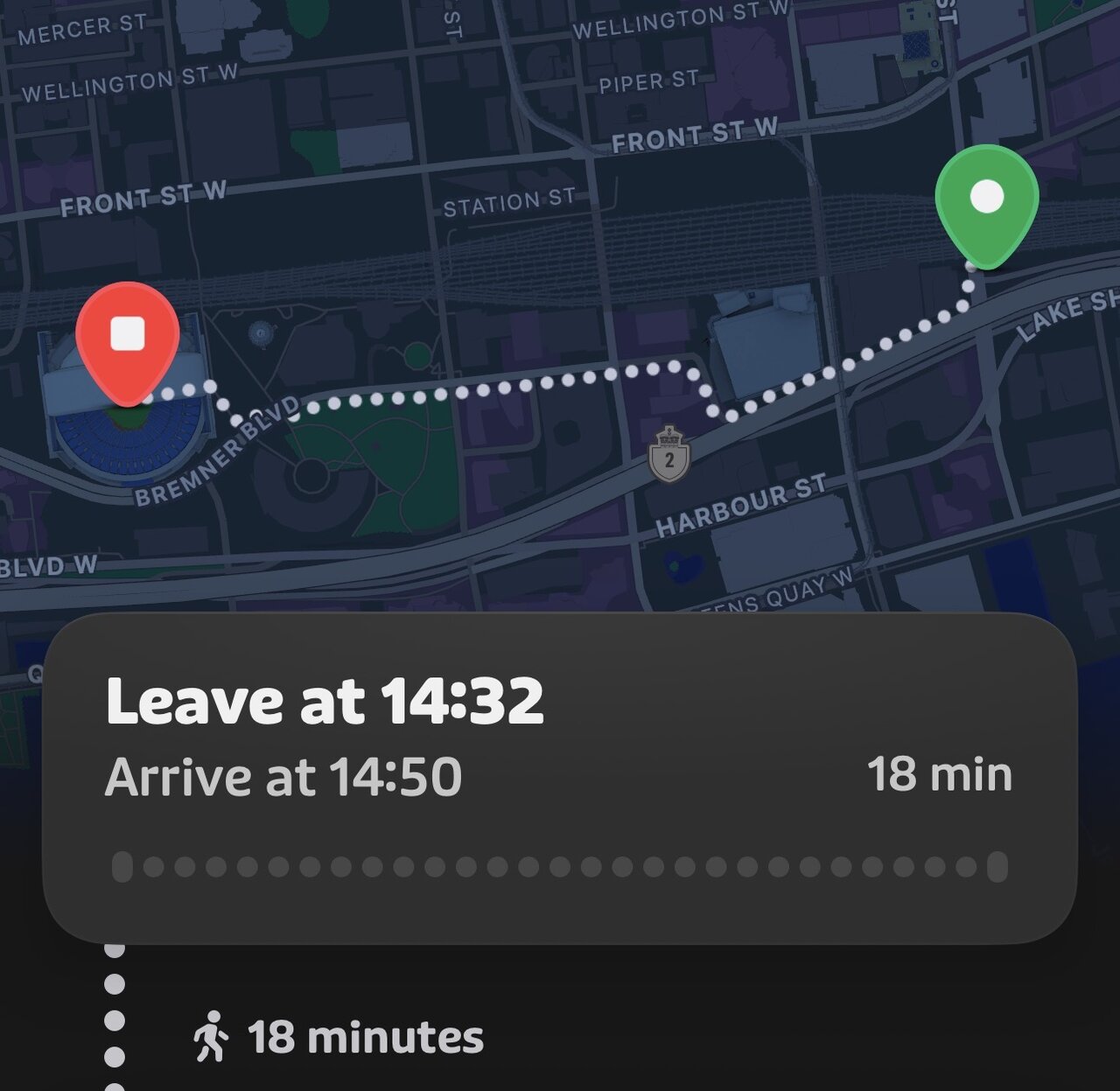Select the green start pin on the map

[x=986, y=199]
